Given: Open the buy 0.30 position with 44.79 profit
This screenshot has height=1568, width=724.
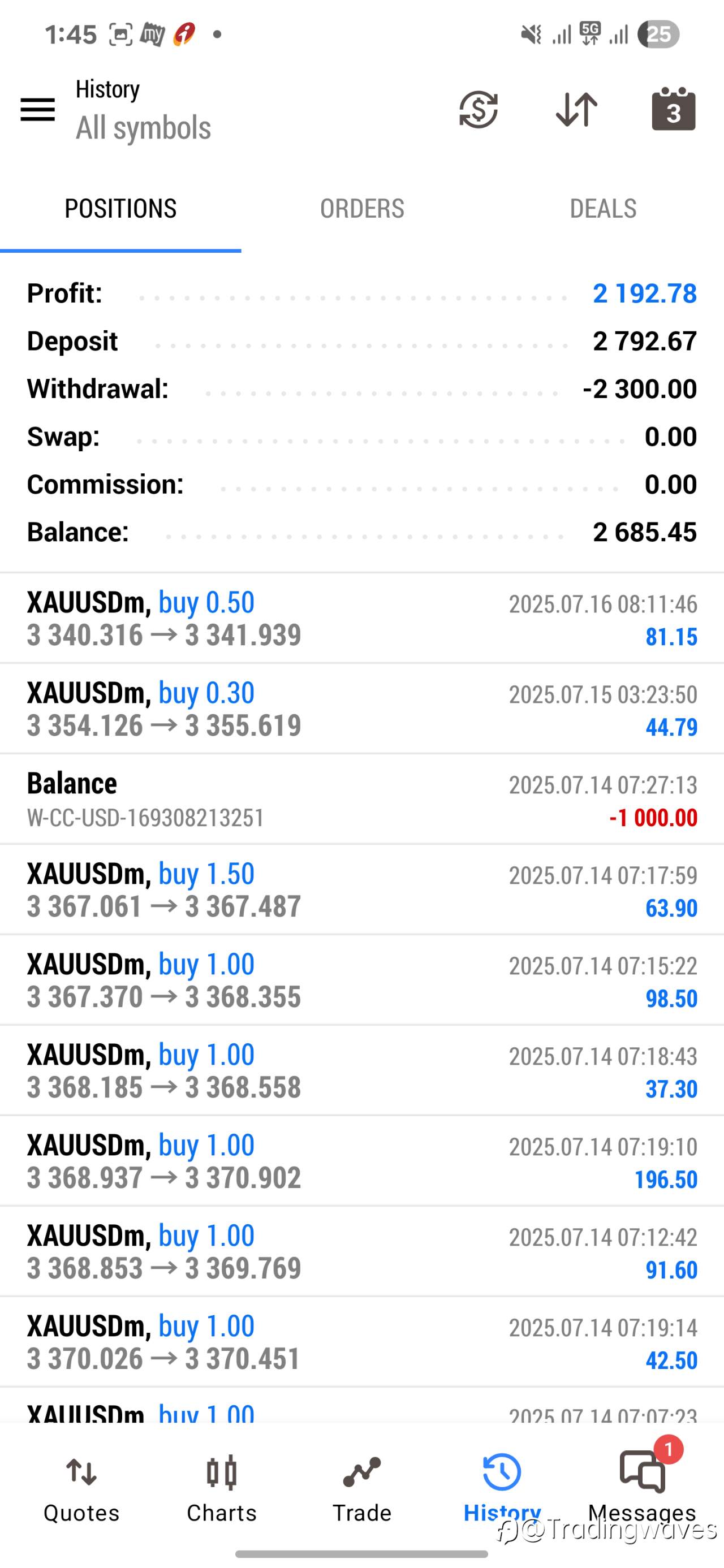Looking at the screenshot, I should 361,709.
